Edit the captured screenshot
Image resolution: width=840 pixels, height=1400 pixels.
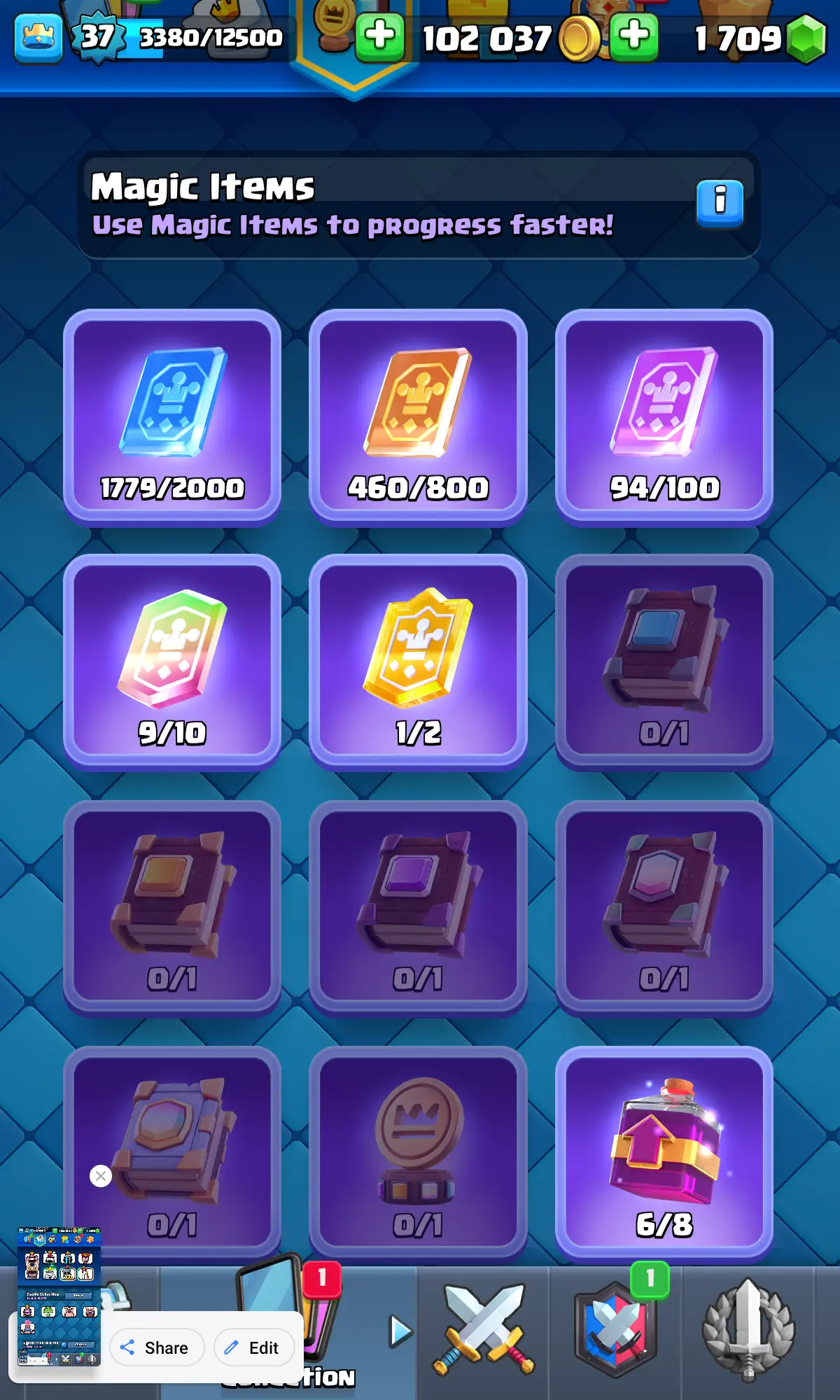[x=253, y=1347]
